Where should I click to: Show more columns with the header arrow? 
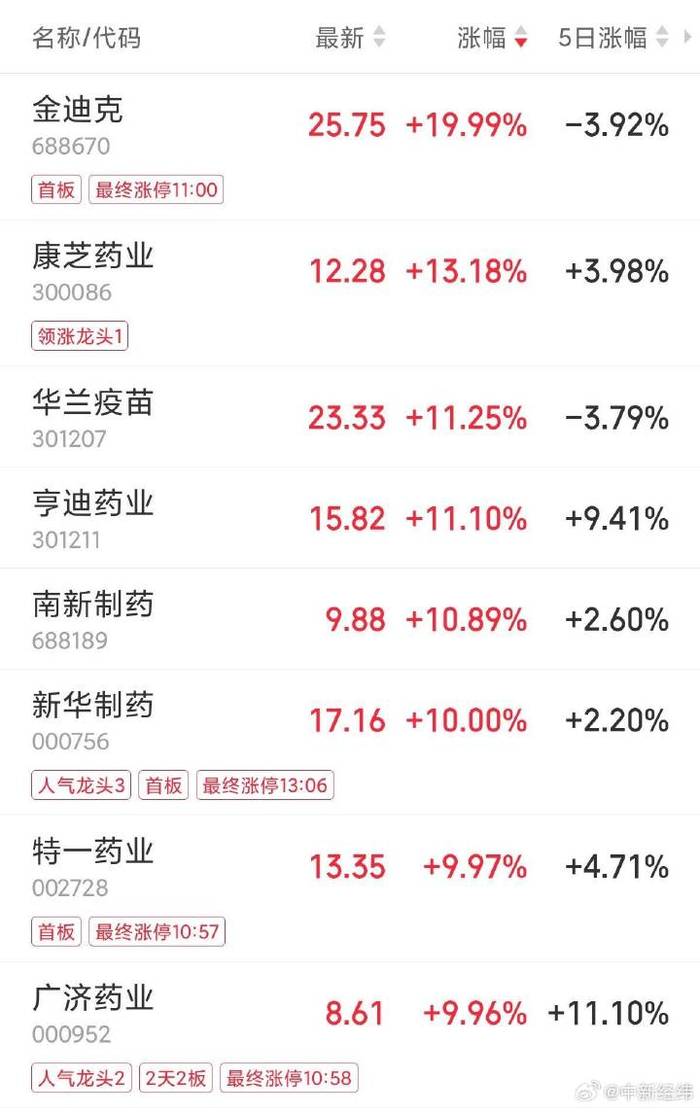coord(688,38)
